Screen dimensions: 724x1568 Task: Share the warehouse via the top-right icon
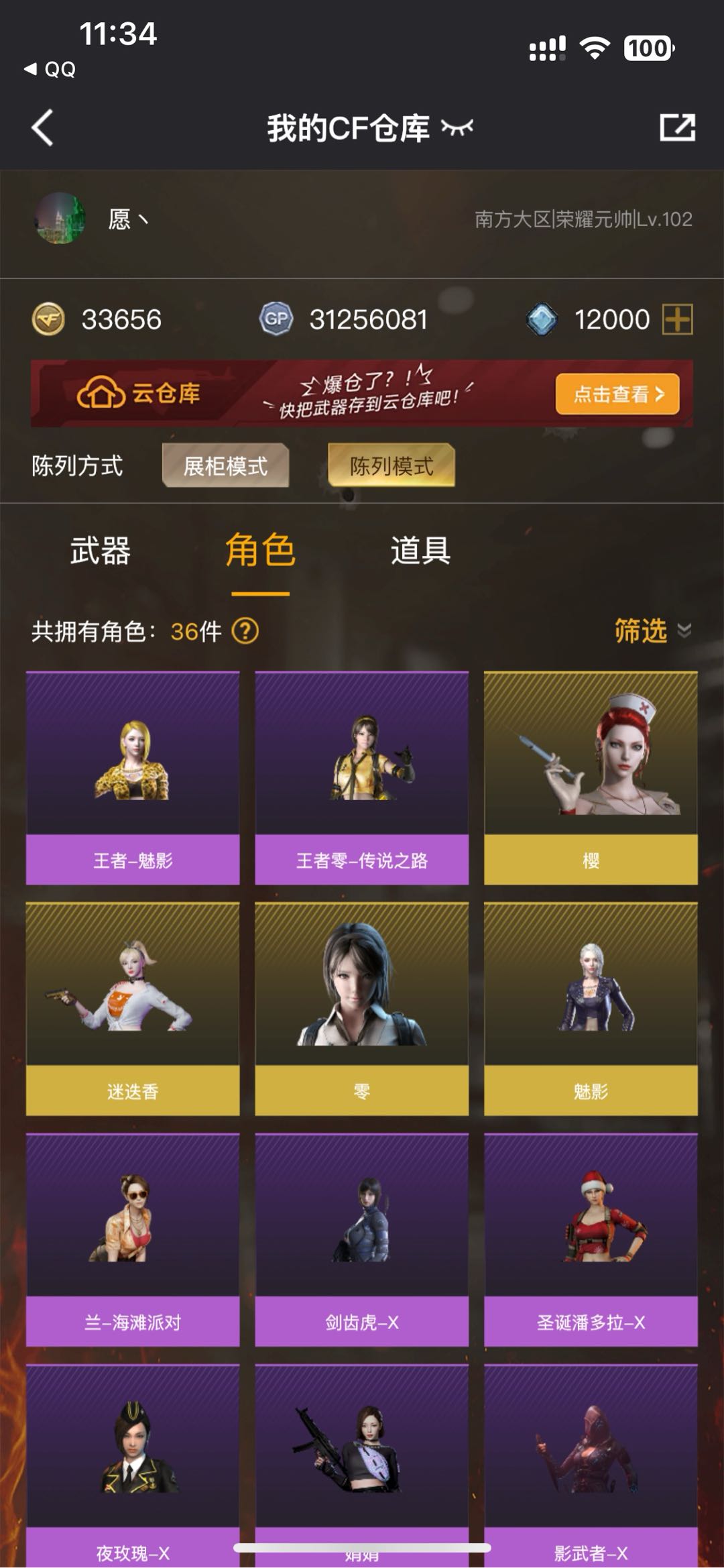(677, 127)
